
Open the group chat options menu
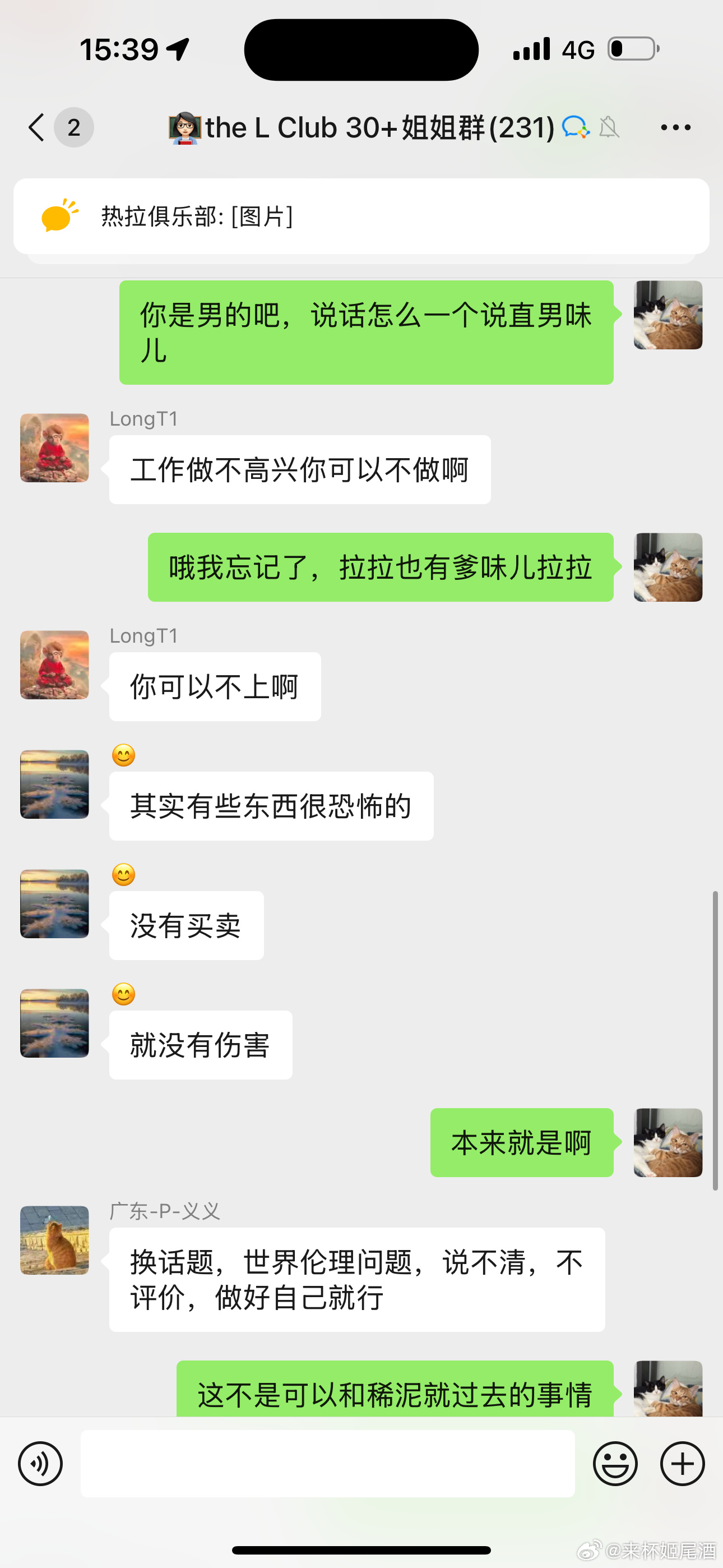click(675, 128)
